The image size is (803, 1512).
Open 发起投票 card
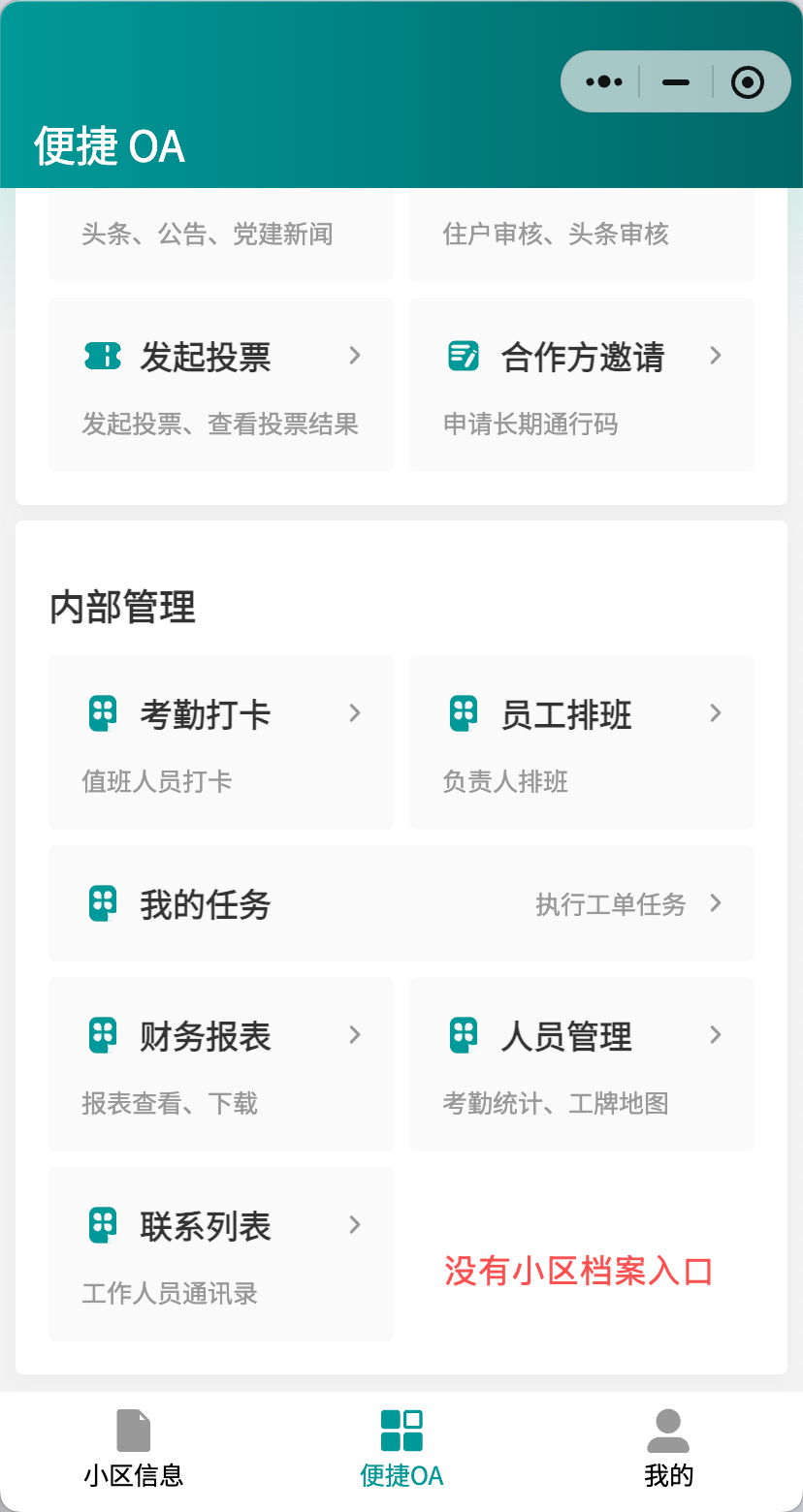(221, 385)
